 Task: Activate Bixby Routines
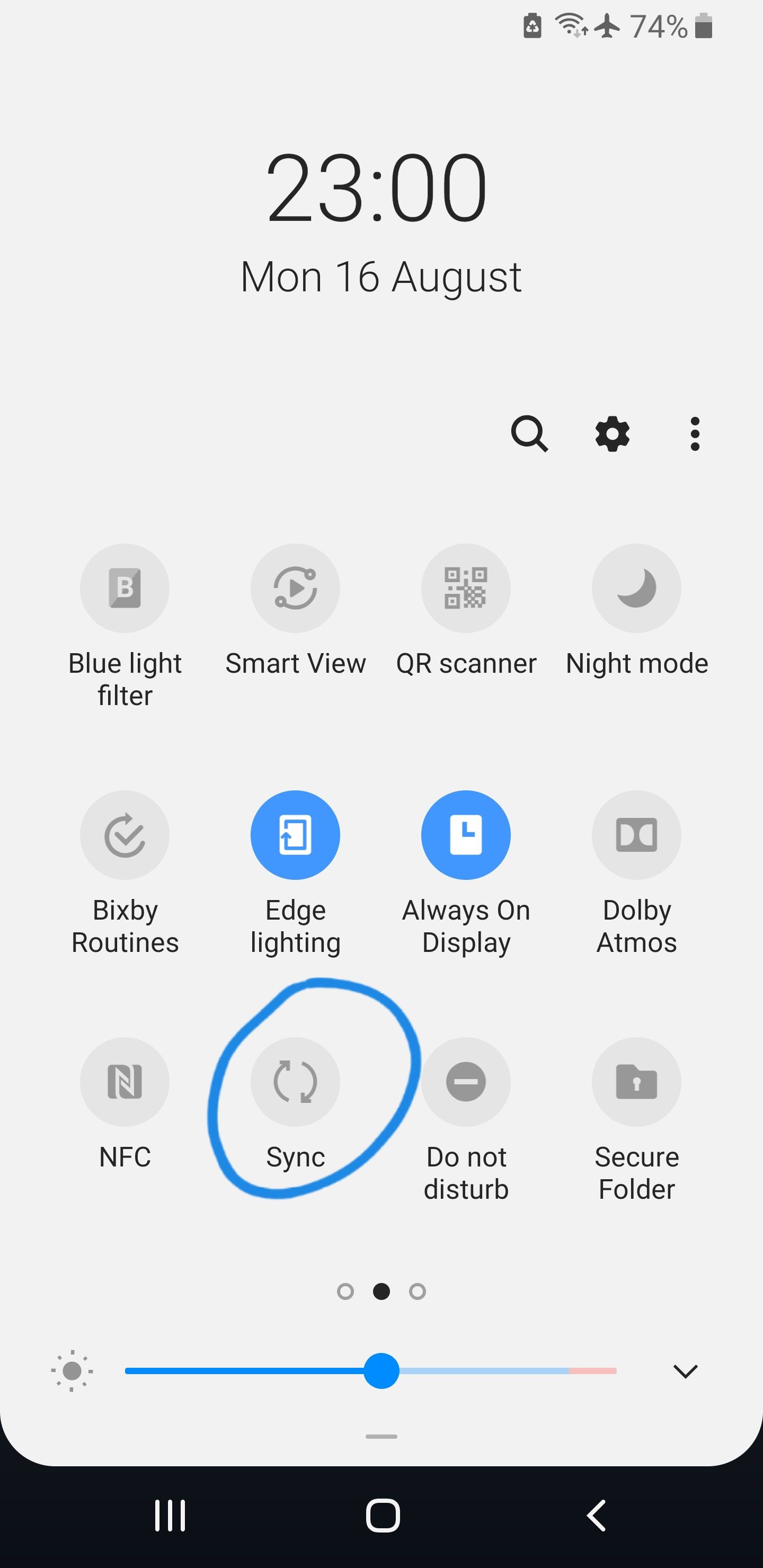pos(125,835)
